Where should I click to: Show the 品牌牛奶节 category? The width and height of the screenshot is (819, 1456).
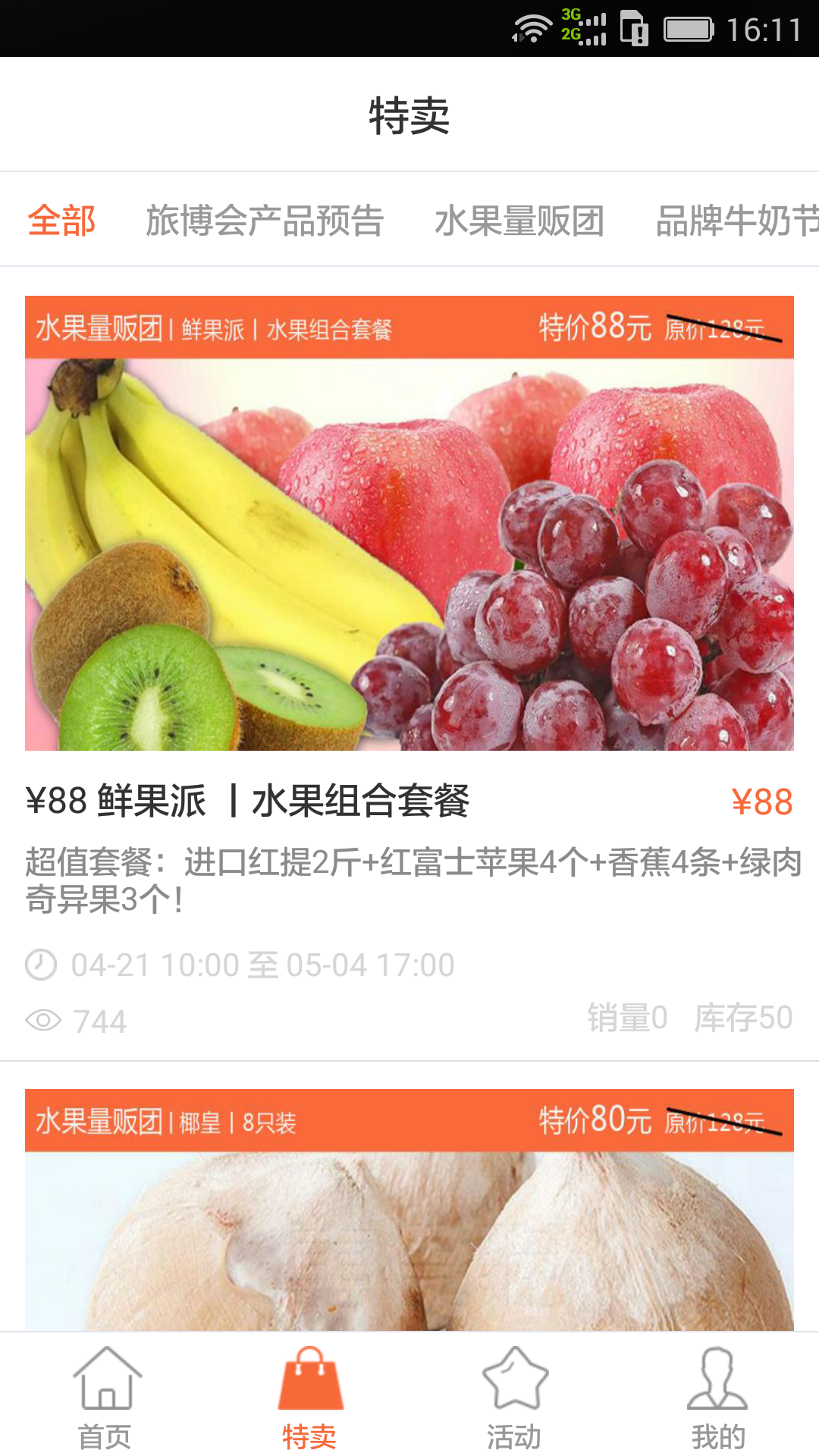click(x=736, y=221)
